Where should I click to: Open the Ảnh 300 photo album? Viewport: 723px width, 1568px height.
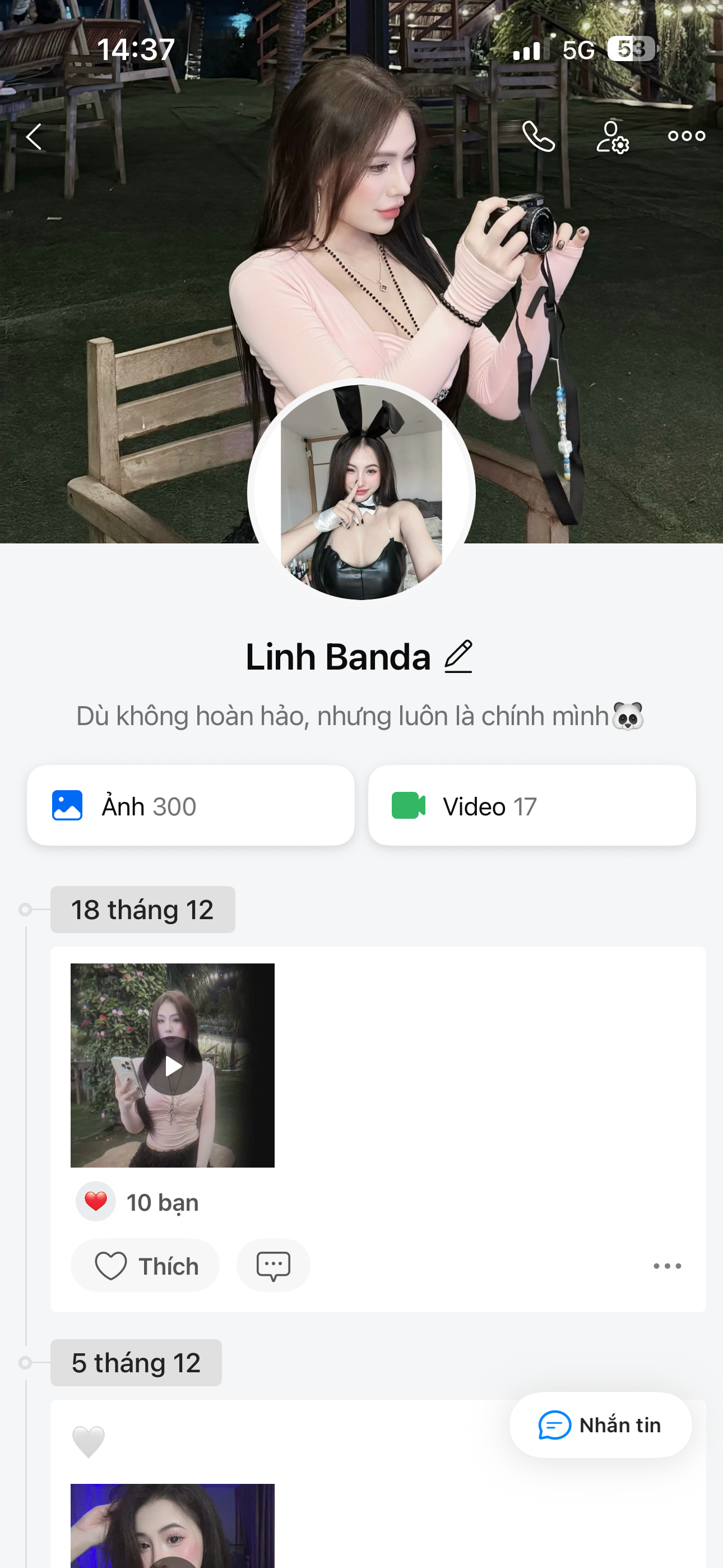point(191,806)
